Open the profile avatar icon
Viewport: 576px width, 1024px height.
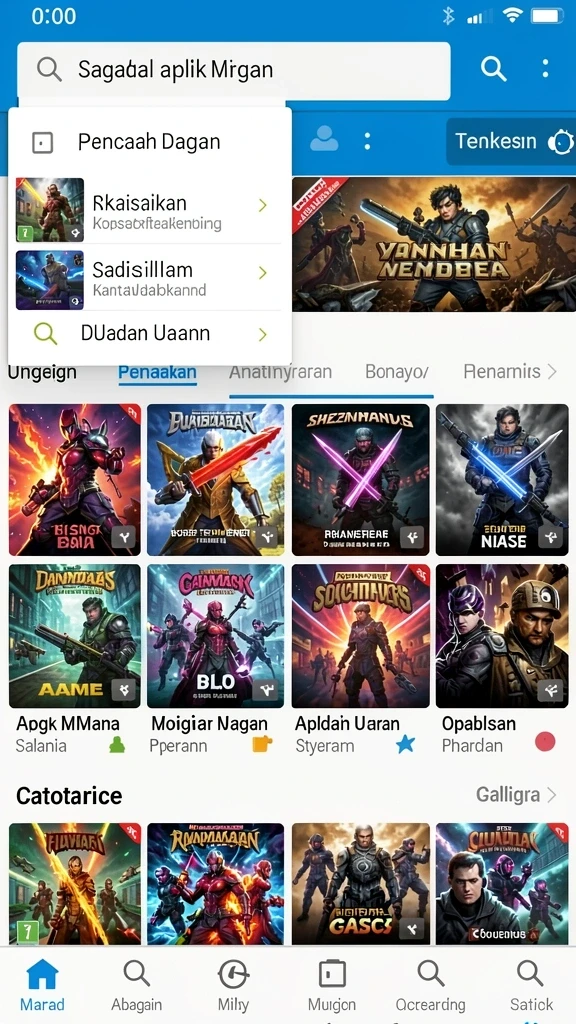(324, 140)
